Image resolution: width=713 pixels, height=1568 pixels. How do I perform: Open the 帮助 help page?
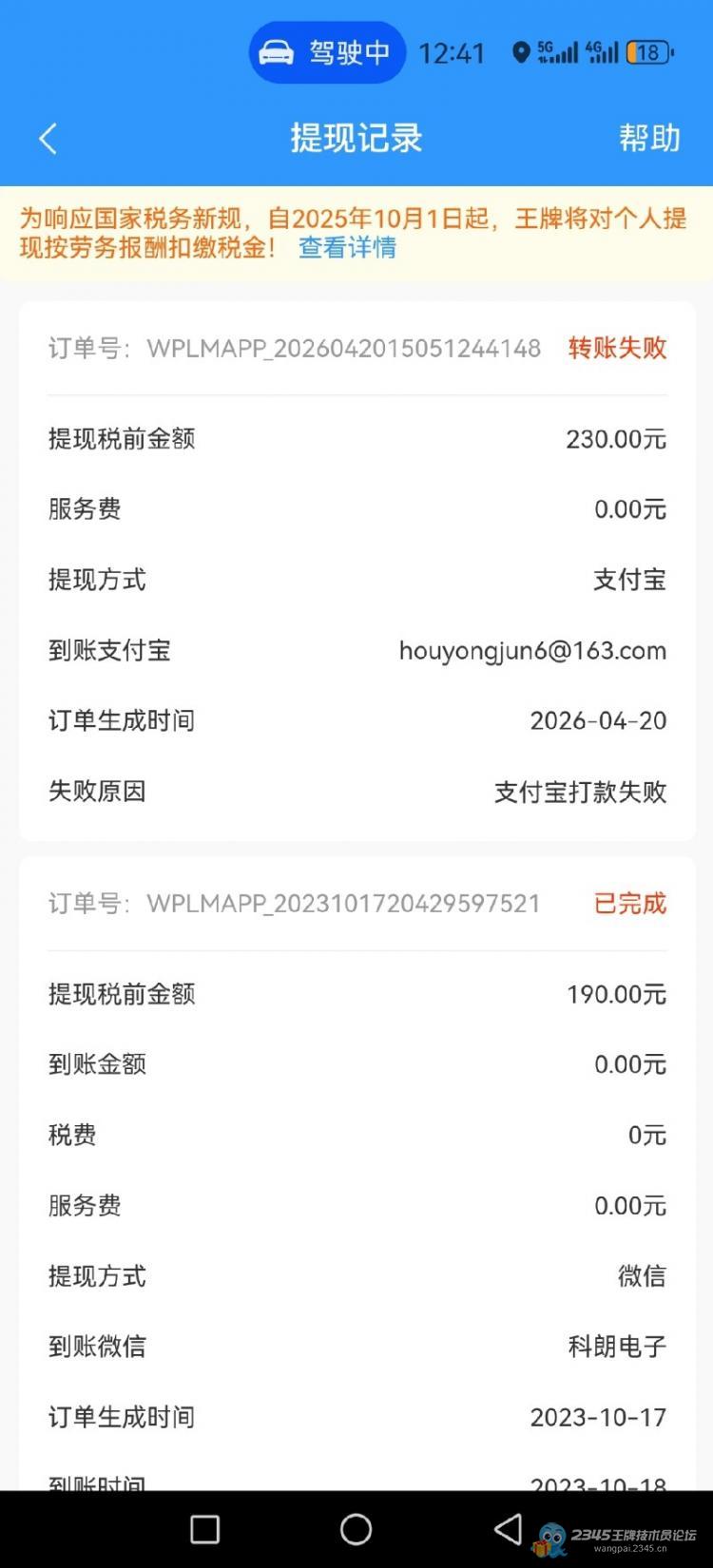tap(649, 139)
